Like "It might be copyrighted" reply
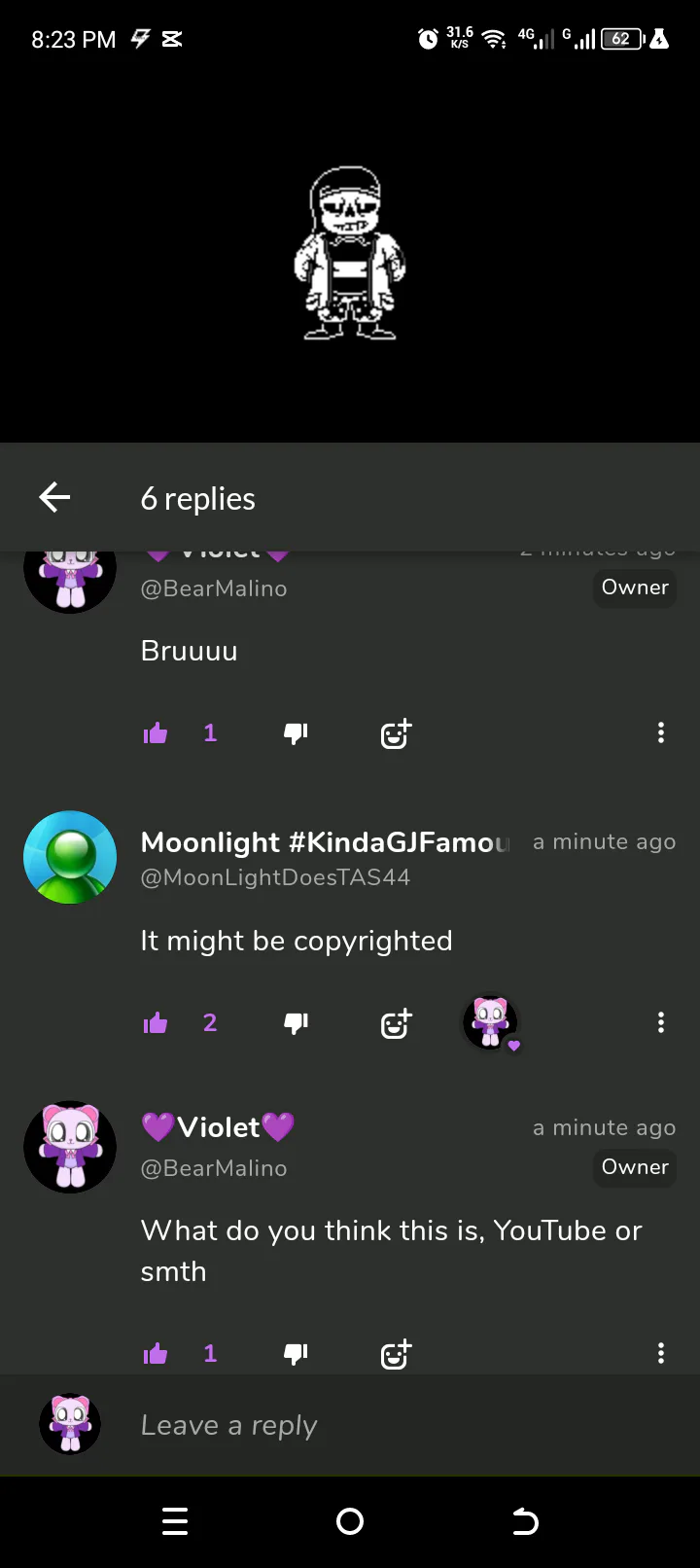This screenshot has width=700, height=1568. pos(156,1023)
